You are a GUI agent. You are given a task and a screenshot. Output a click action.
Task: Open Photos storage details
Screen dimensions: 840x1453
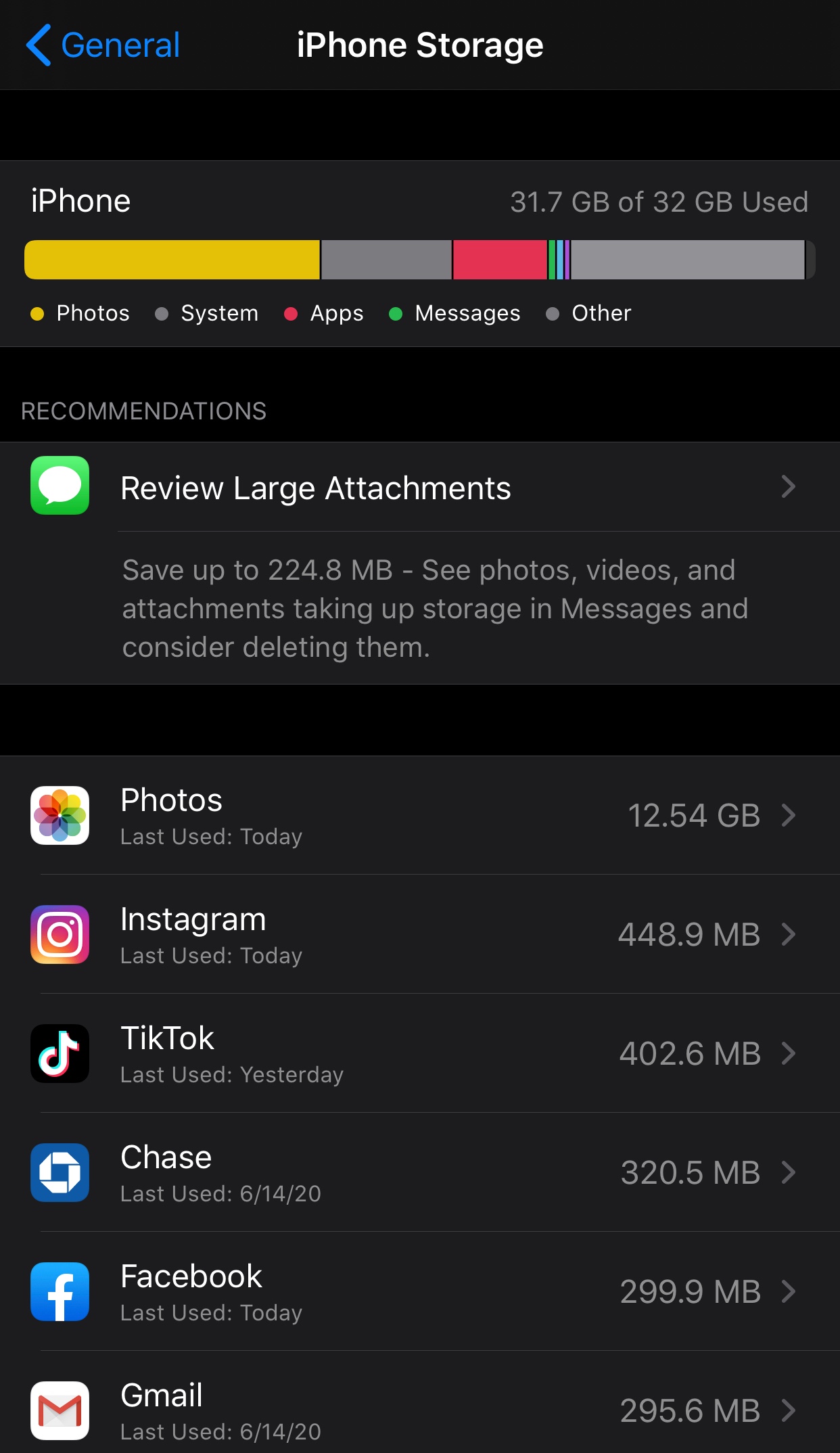419,815
